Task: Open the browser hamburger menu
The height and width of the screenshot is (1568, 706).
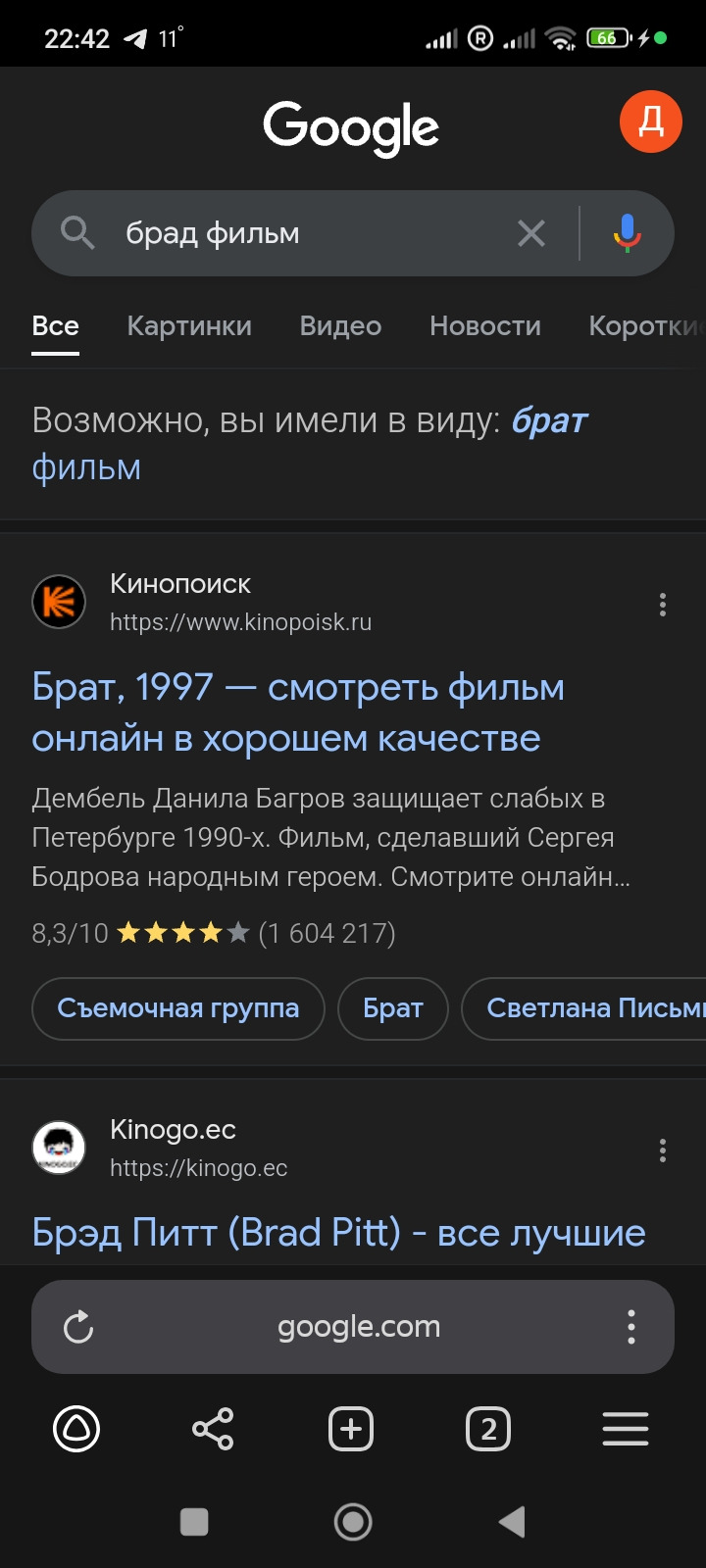Action: [x=626, y=1429]
